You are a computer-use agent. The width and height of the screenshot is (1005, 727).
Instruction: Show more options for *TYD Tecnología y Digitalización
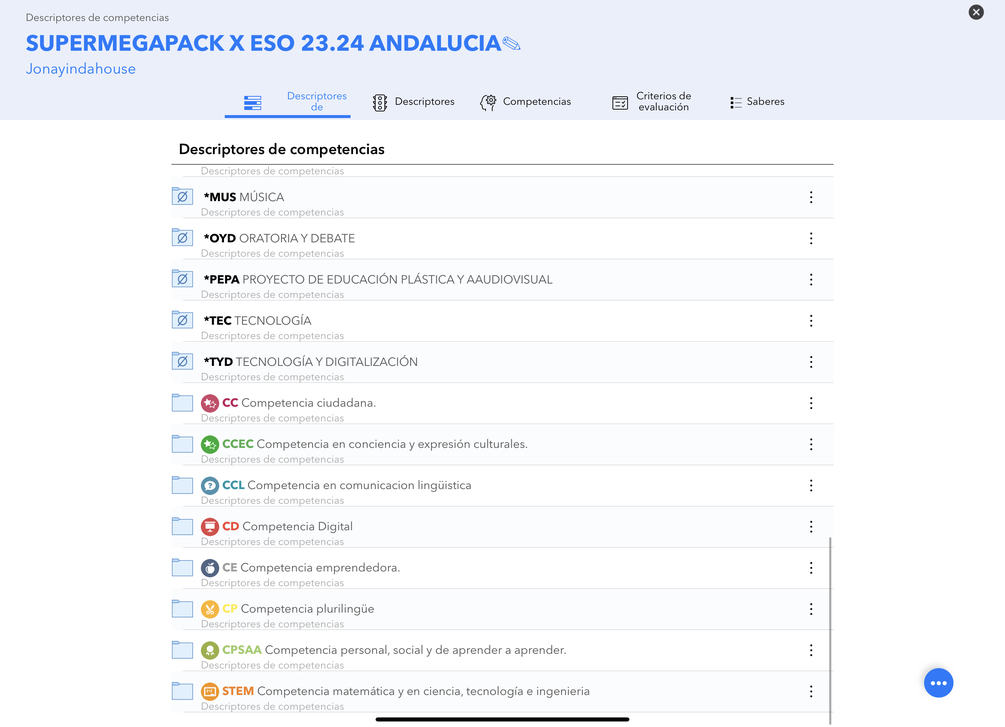811,362
